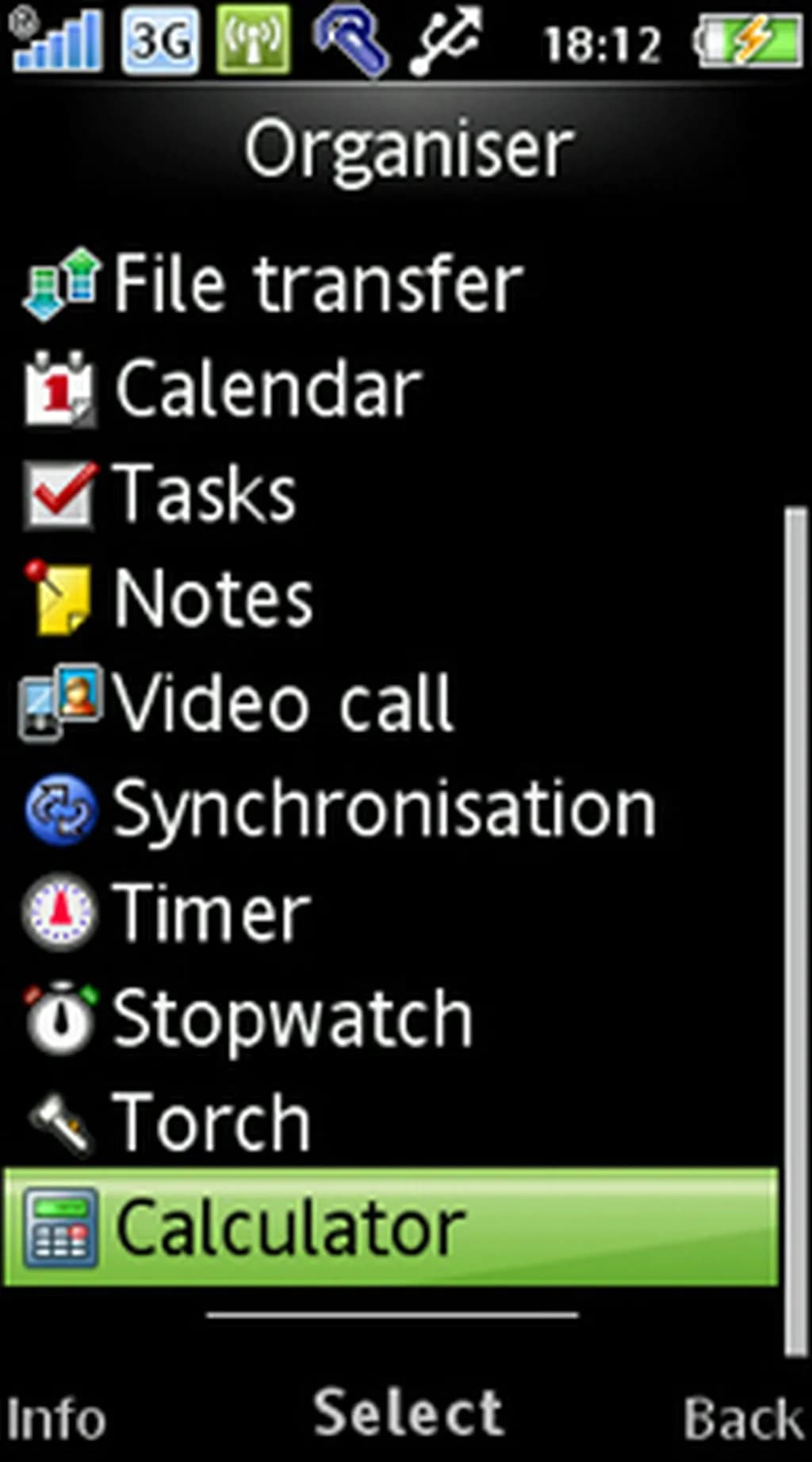Turn on the Torch item
This screenshot has height=1462, width=812.
point(211,1122)
